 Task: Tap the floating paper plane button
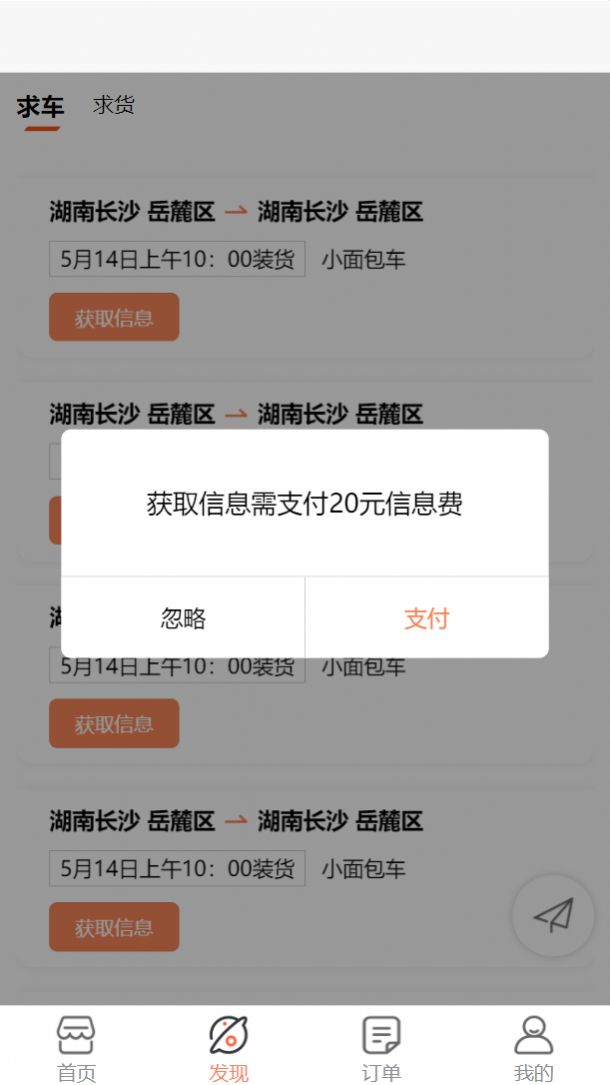(553, 915)
